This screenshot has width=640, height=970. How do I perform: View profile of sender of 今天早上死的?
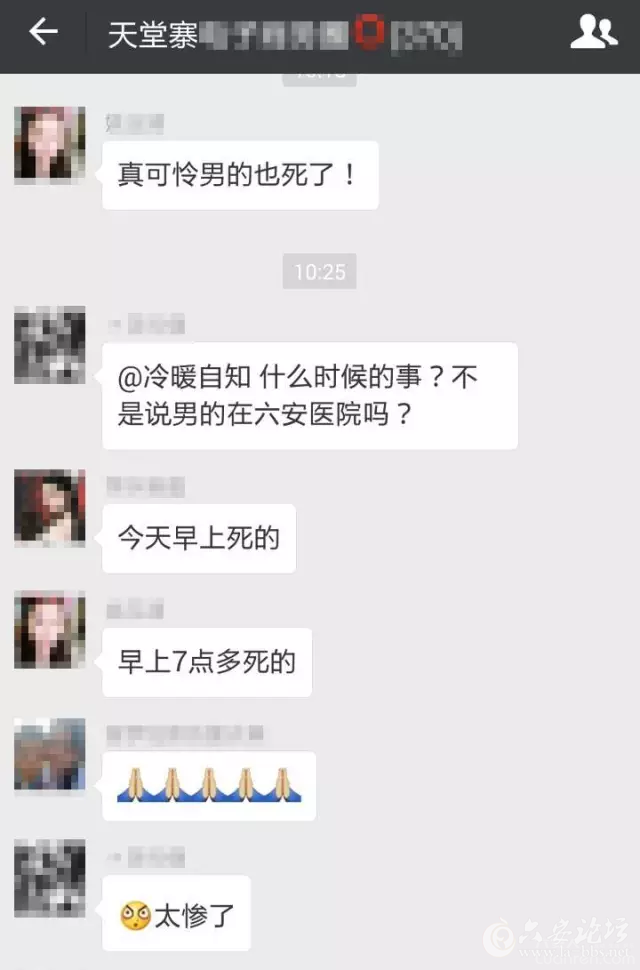tap(49, 508)
